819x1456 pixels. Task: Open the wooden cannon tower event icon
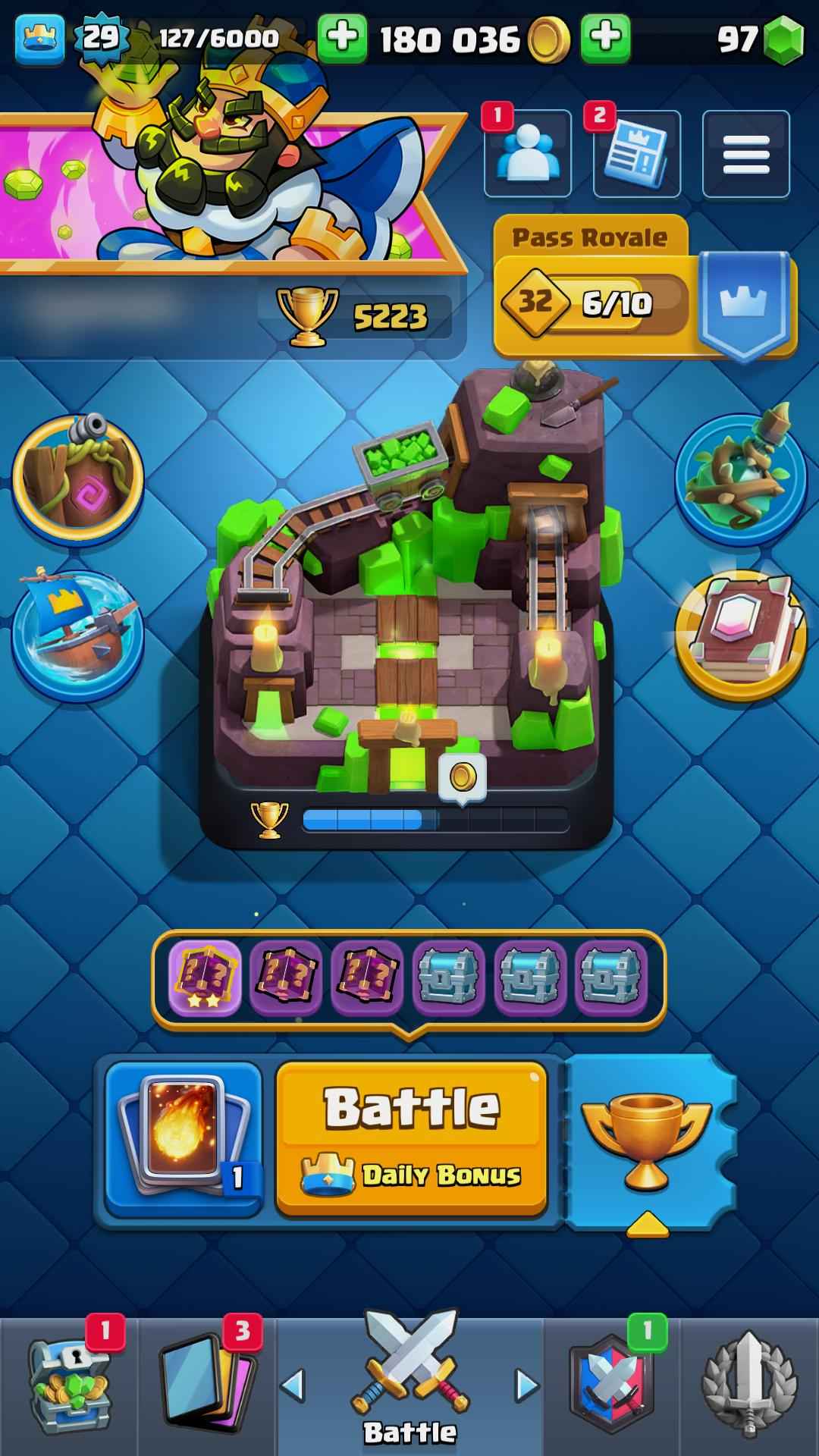pos(77,478)
